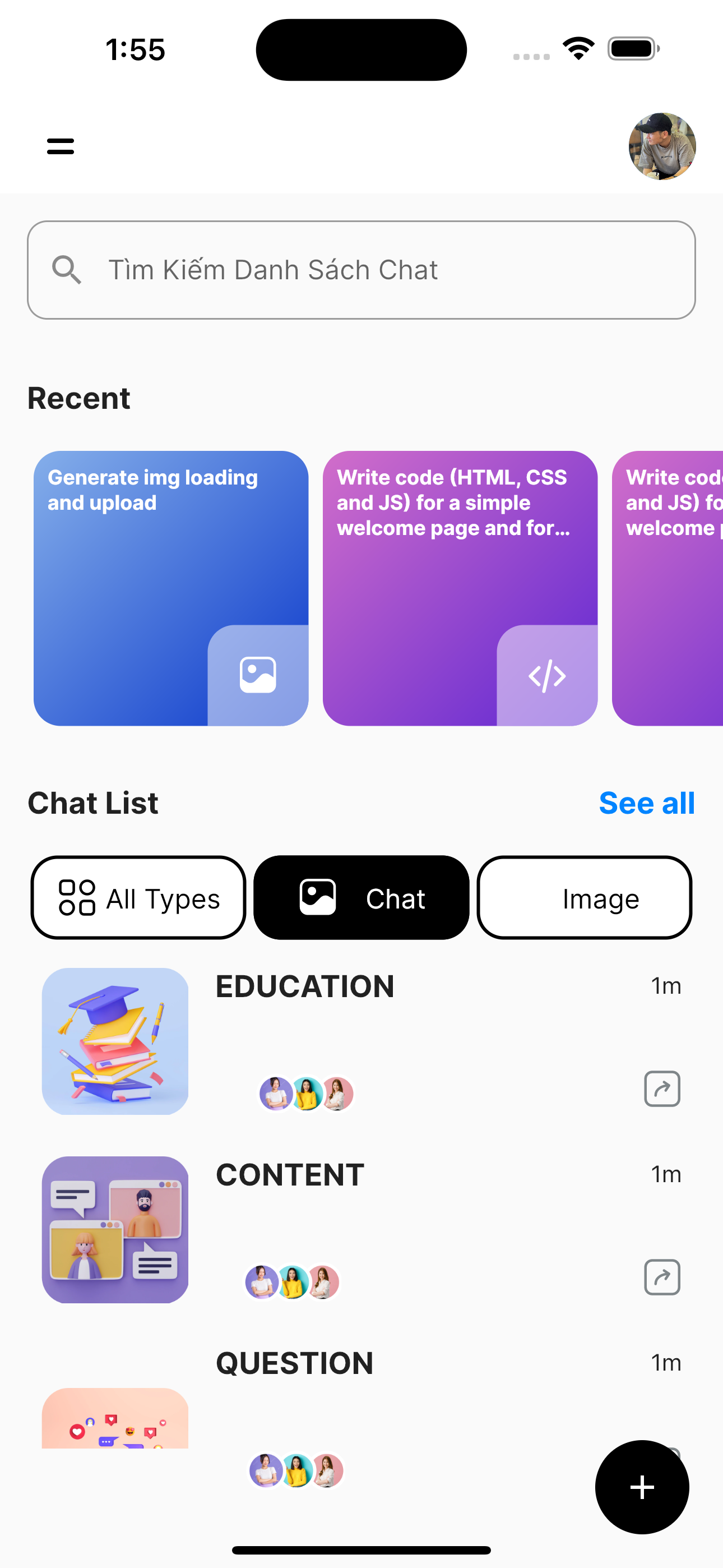Viewport: 723px width, 1568px height.
Task: Share the CONTENT chat
Action: tap(661, 1276)
